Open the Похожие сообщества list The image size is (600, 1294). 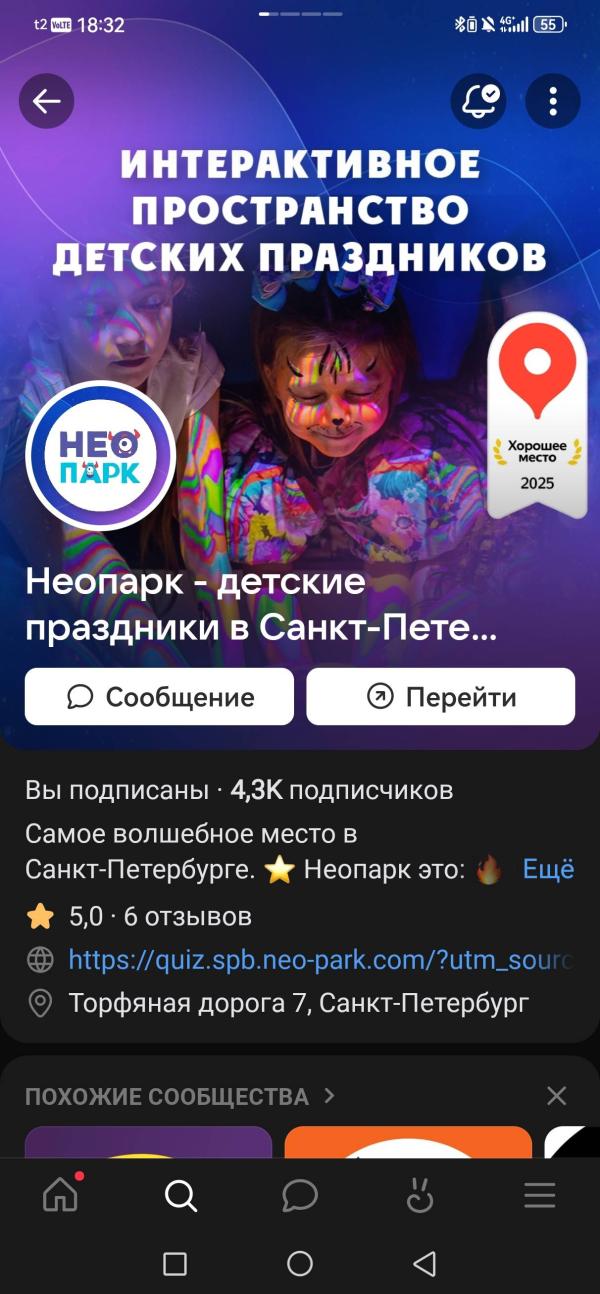180,1096
